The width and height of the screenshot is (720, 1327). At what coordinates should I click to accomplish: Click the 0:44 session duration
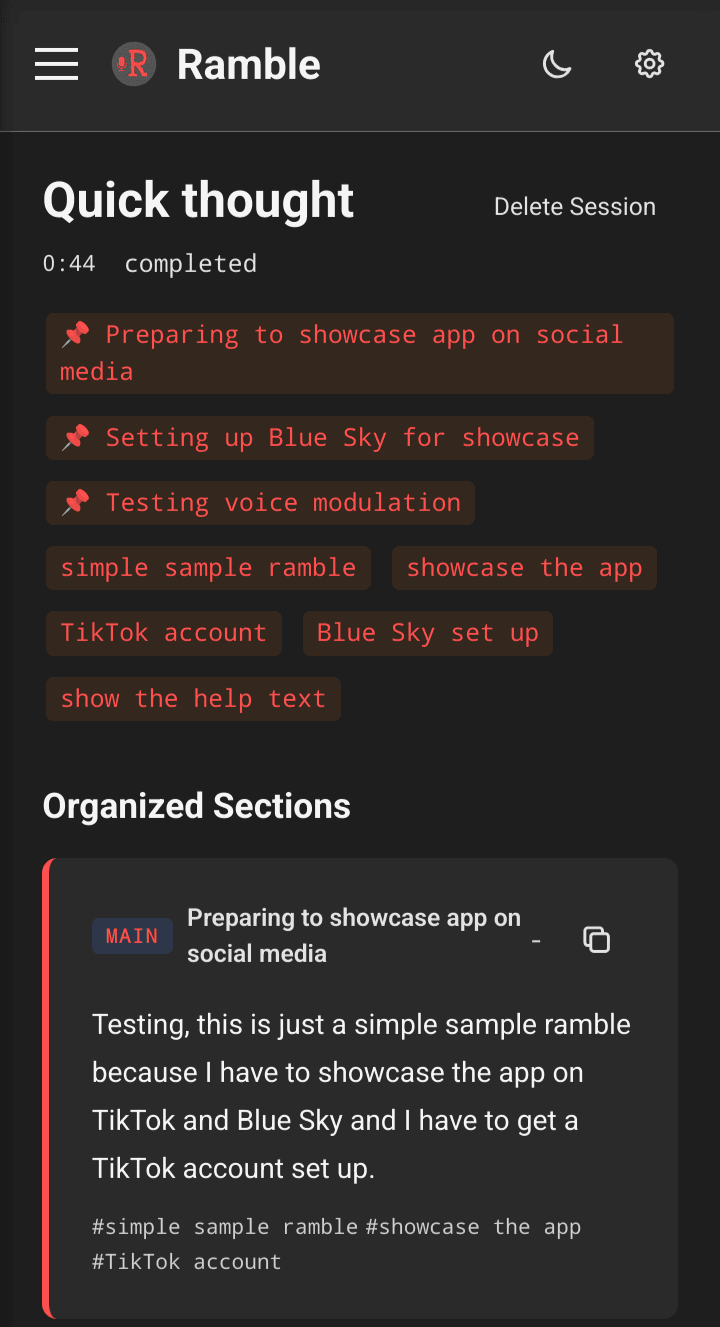click(69, 263)
